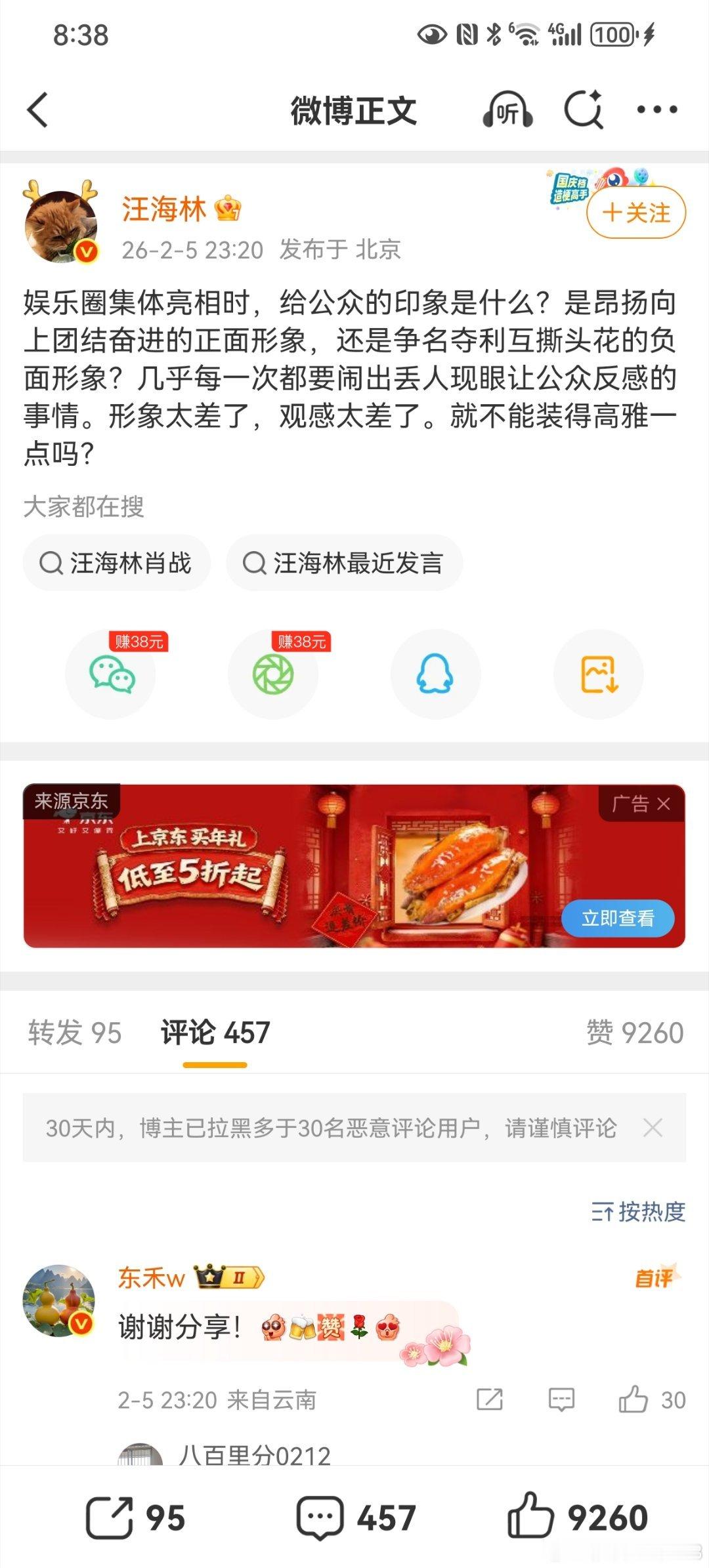
Task: Search for 汪海林肖战
Action: 116,562
